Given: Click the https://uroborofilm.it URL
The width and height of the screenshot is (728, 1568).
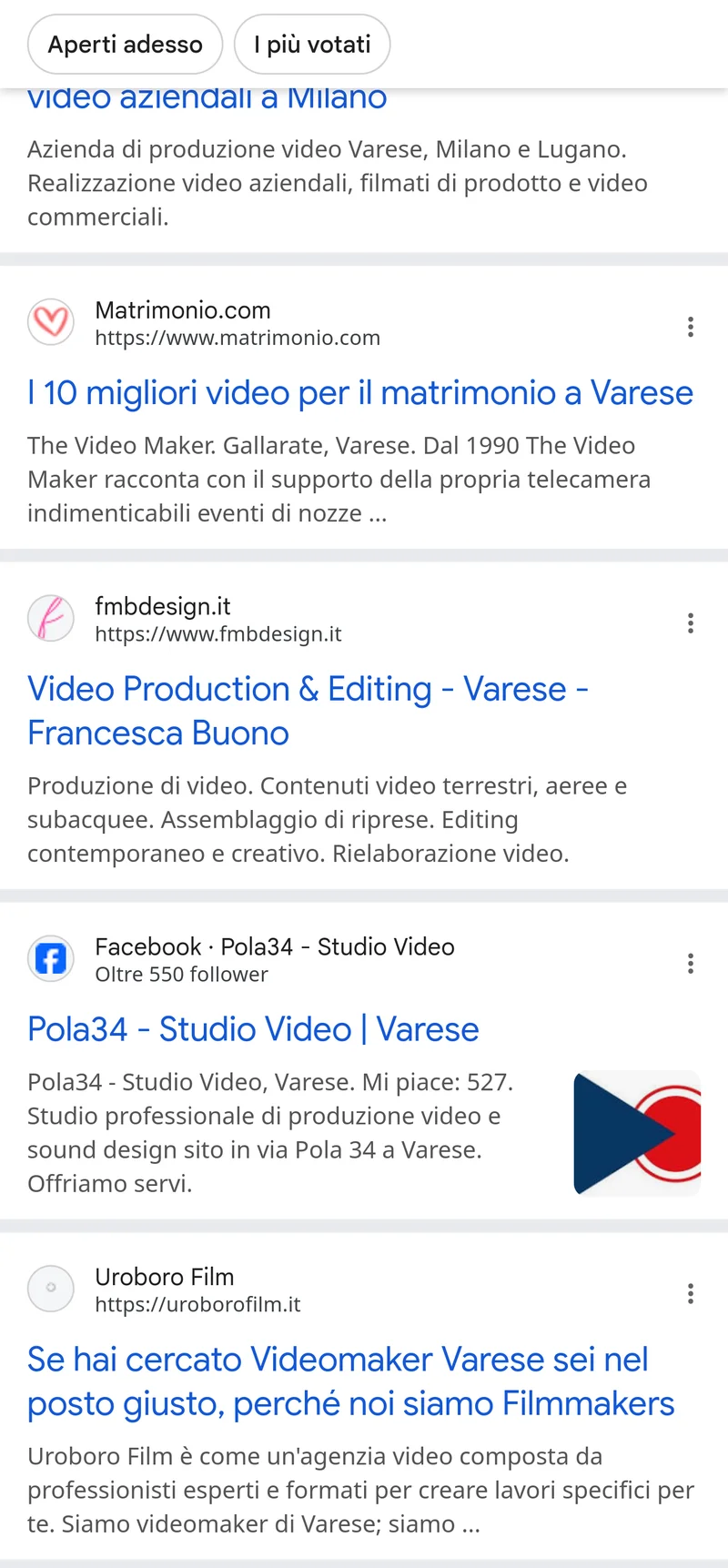Looking at the screenshot, I should [x=200, y=1304].
